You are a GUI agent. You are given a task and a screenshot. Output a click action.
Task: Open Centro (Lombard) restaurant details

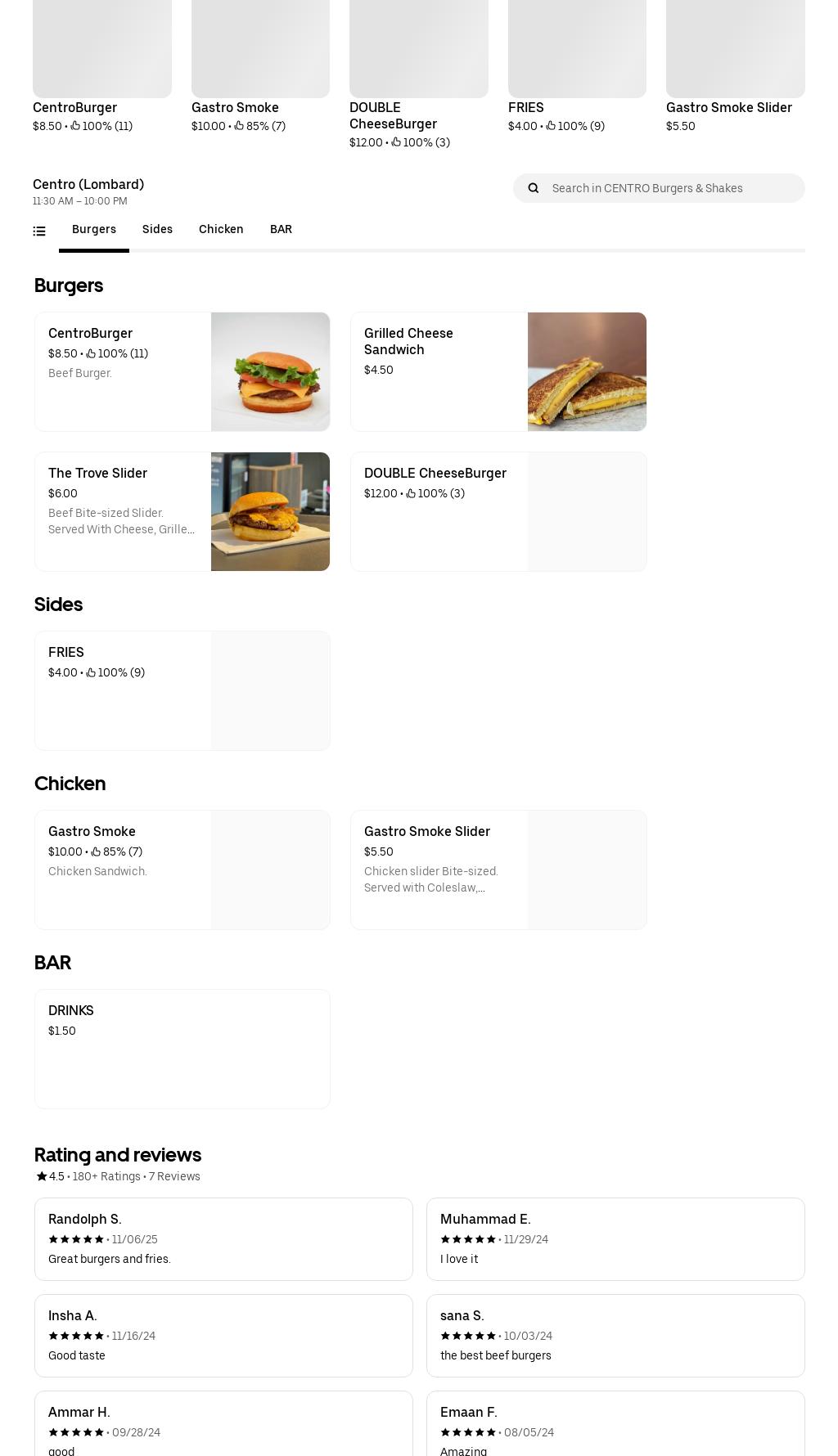[88, 184]
